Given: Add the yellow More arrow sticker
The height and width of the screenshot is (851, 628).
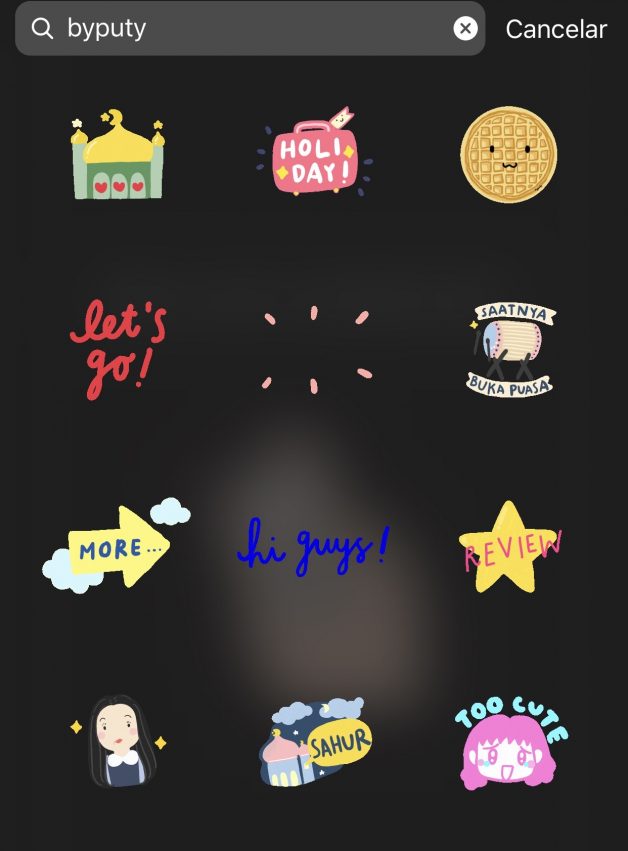Looking at the screenshot, I should tap(114, 547).
